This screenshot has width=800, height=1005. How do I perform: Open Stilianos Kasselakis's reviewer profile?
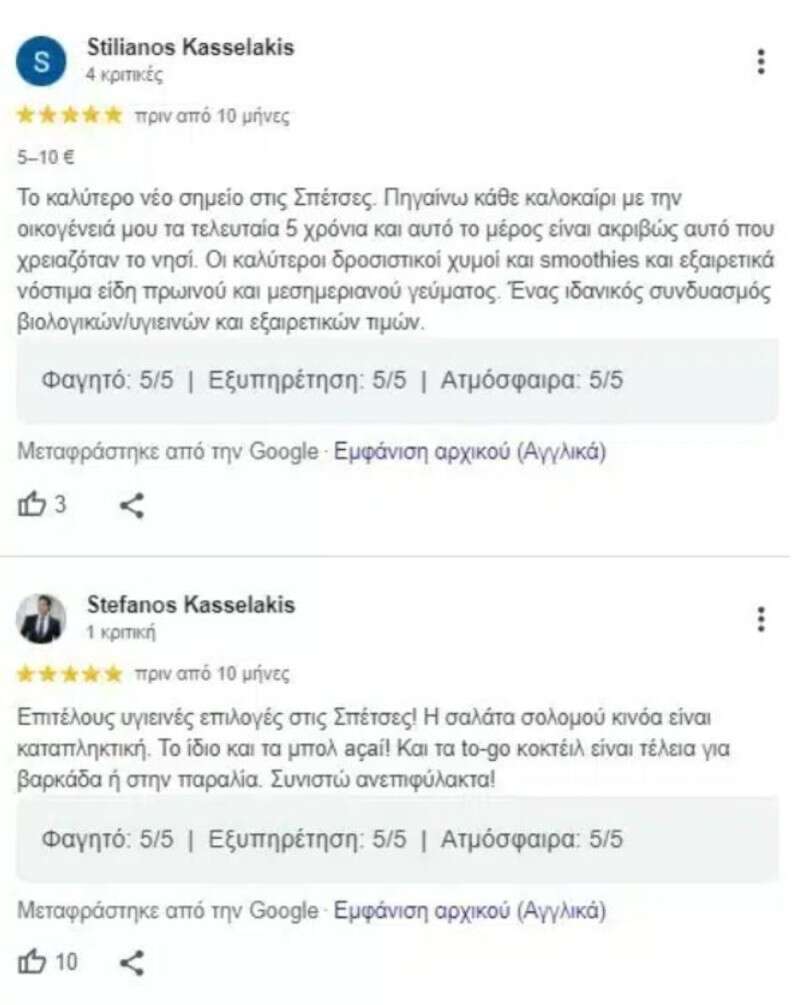pyautogui.click(x=190, y=47)
